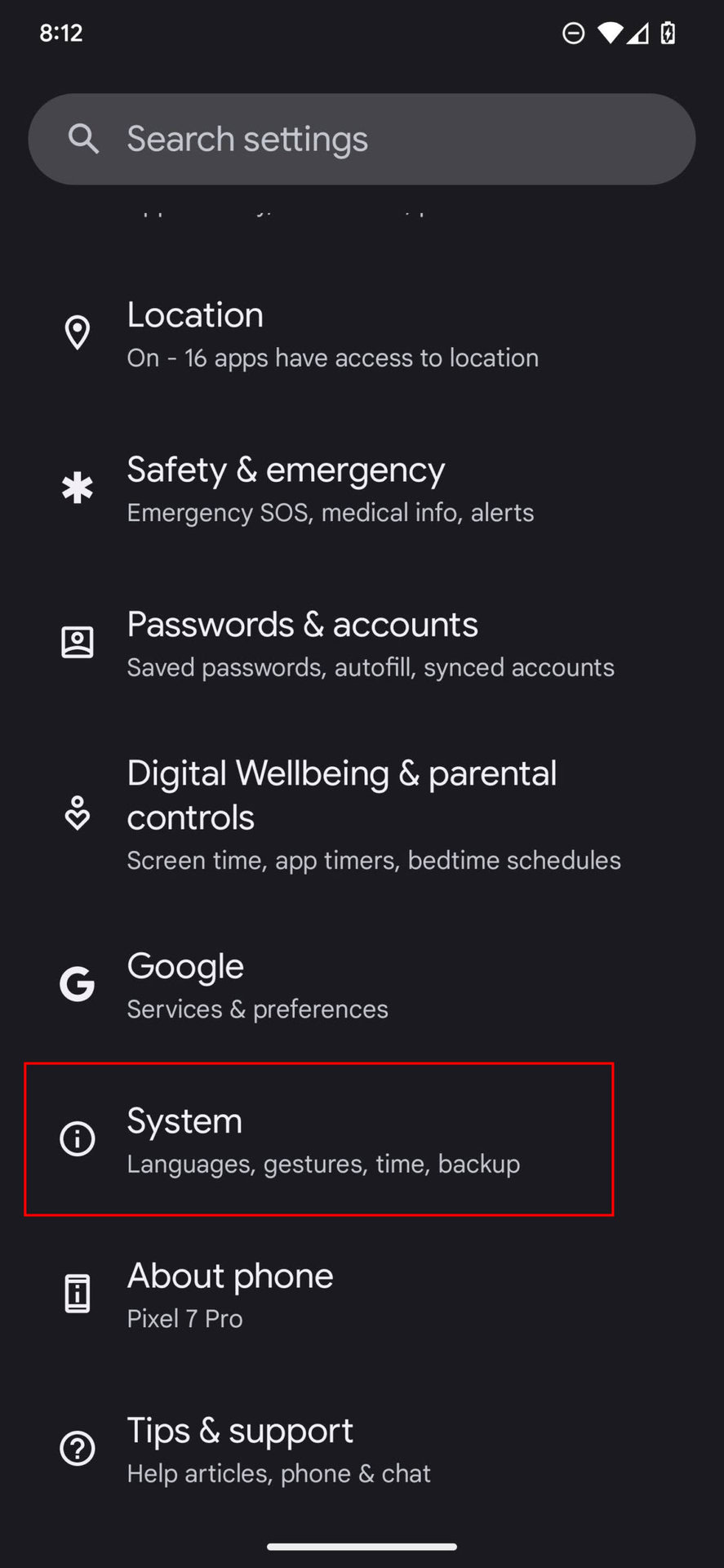Open Digital Wellbeing & parental controls

(x=362, y=814)
